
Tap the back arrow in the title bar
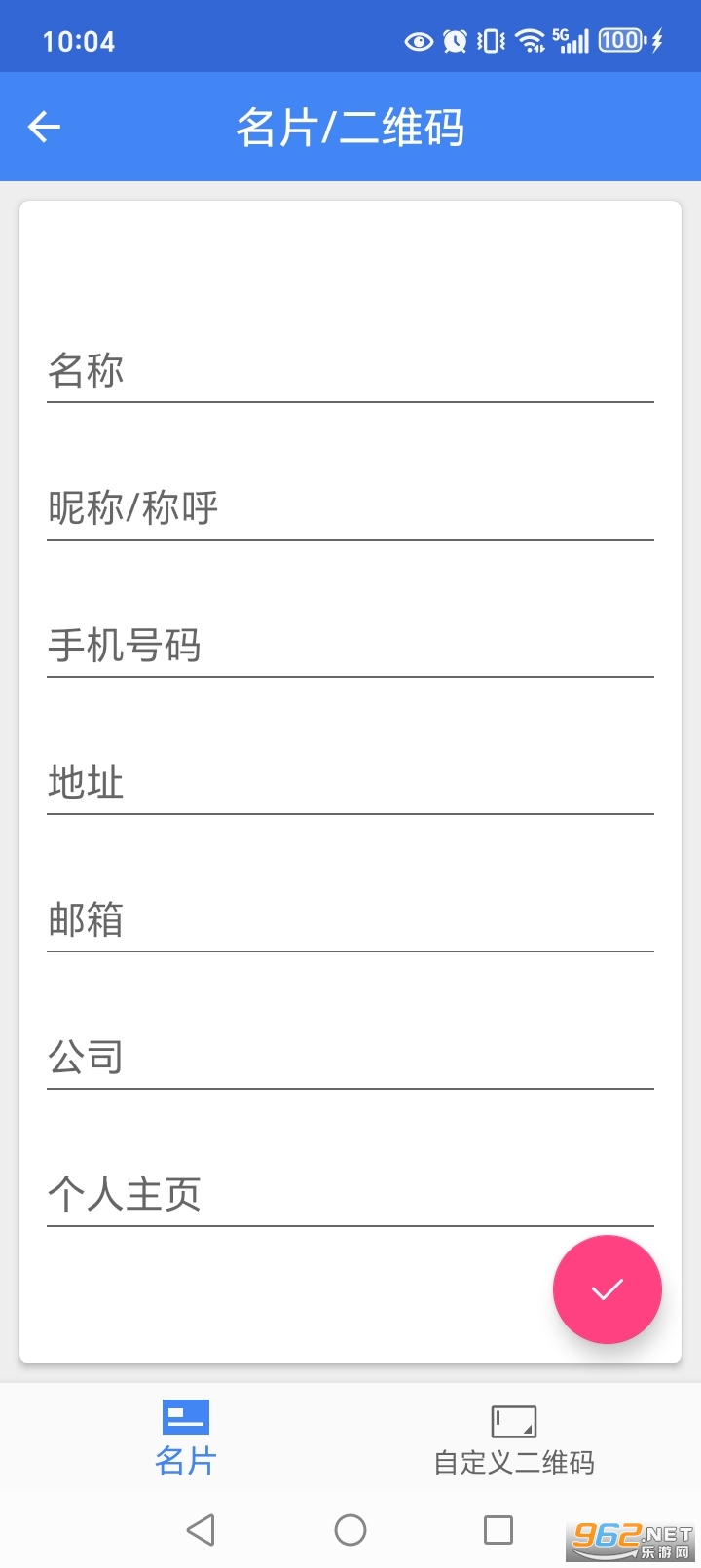tap(43, 128)
